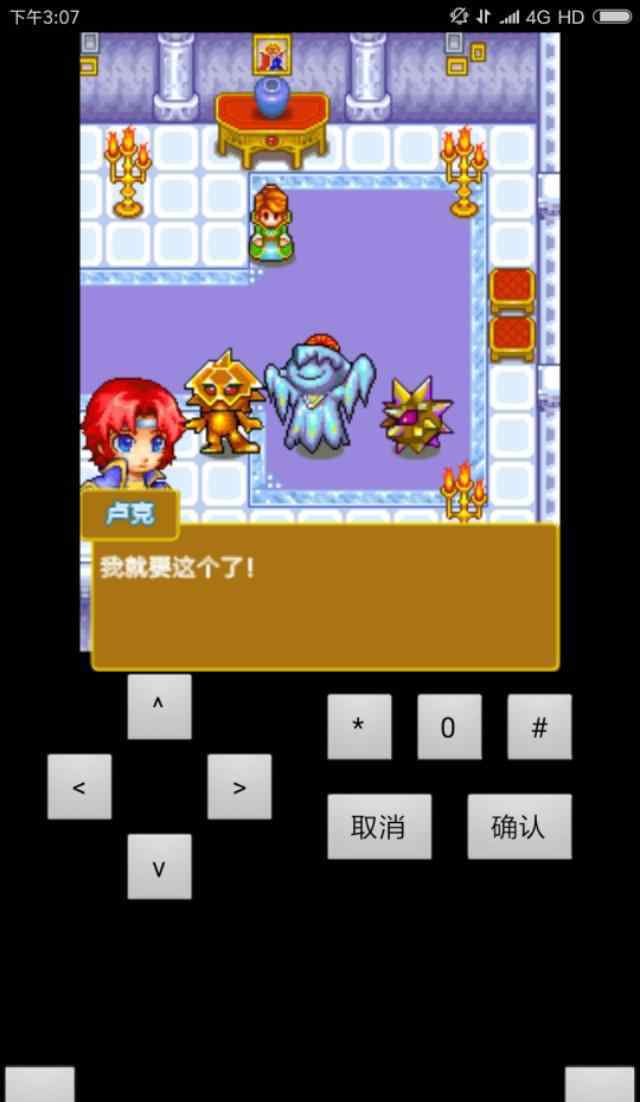Viewport: 640px width, 1102px height.
Task: Tap the left arrow key
Action: pos(79,787)
